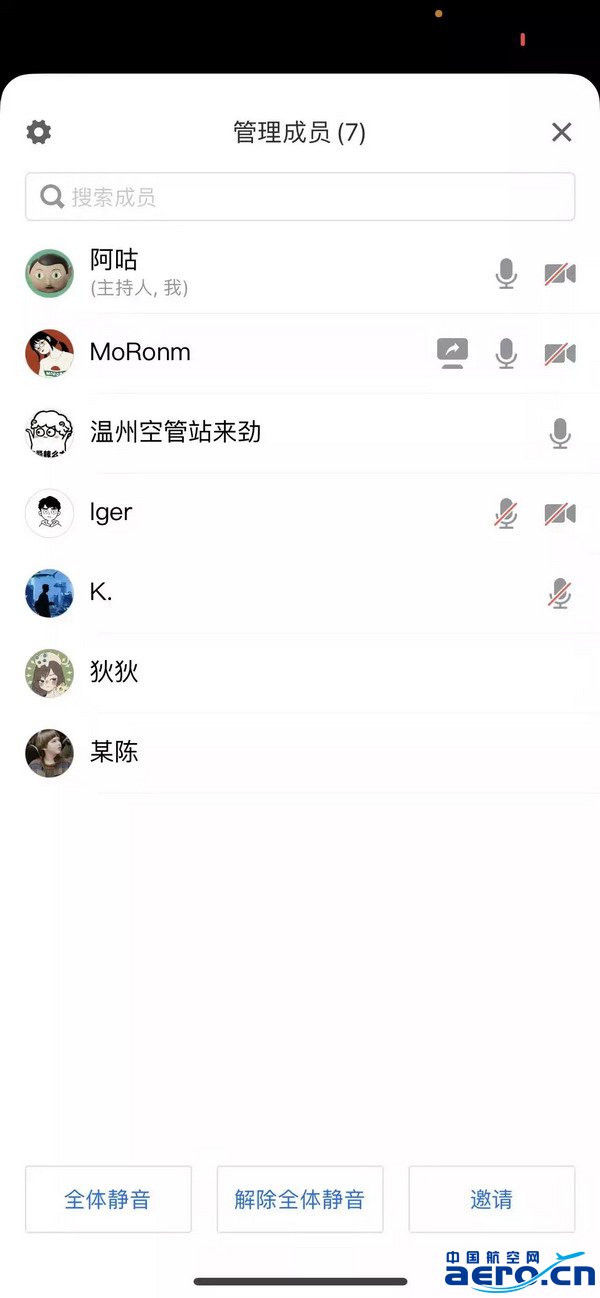Toggle Iger's camera icon
This screenshot has width=600, height=1298.
point(560,513)
